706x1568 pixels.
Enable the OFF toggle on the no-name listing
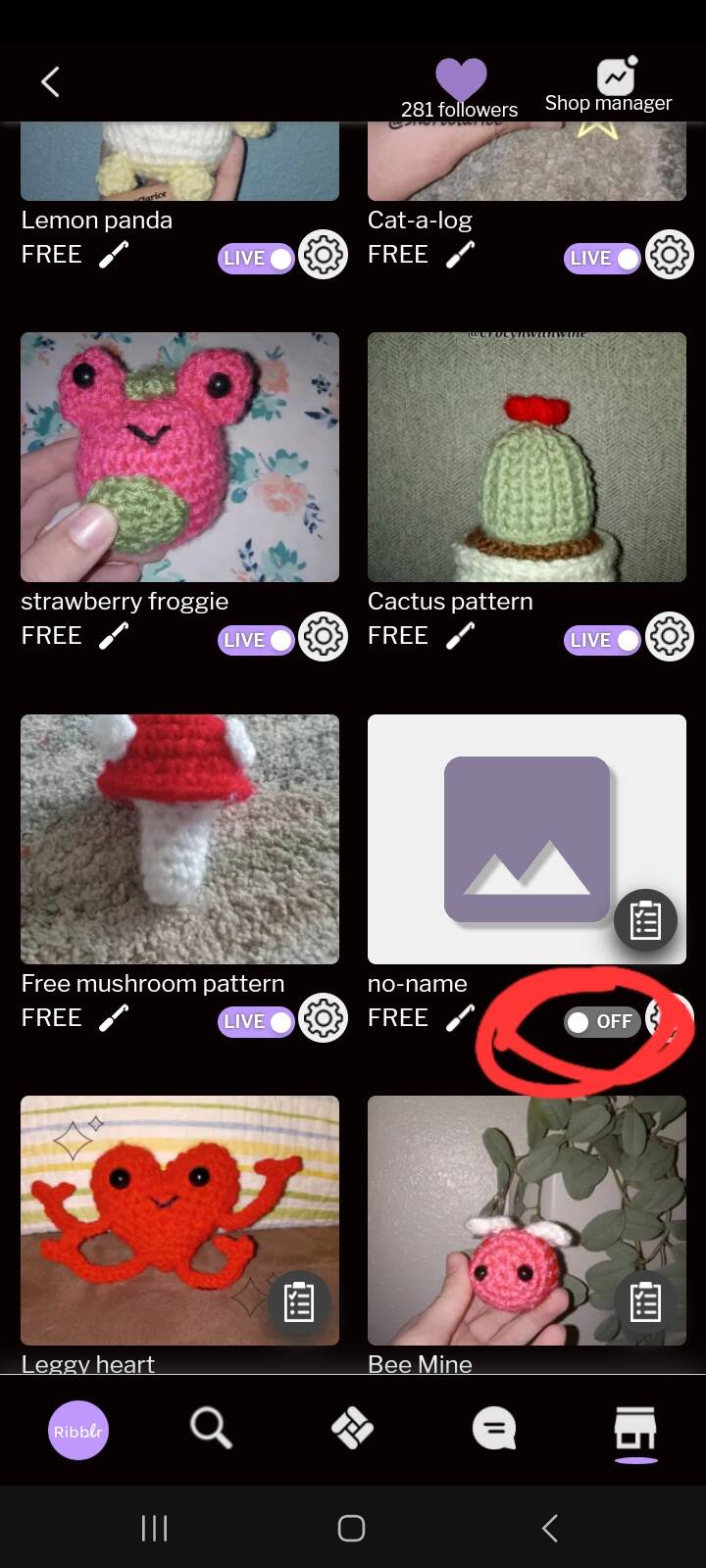pos(601,1021)
